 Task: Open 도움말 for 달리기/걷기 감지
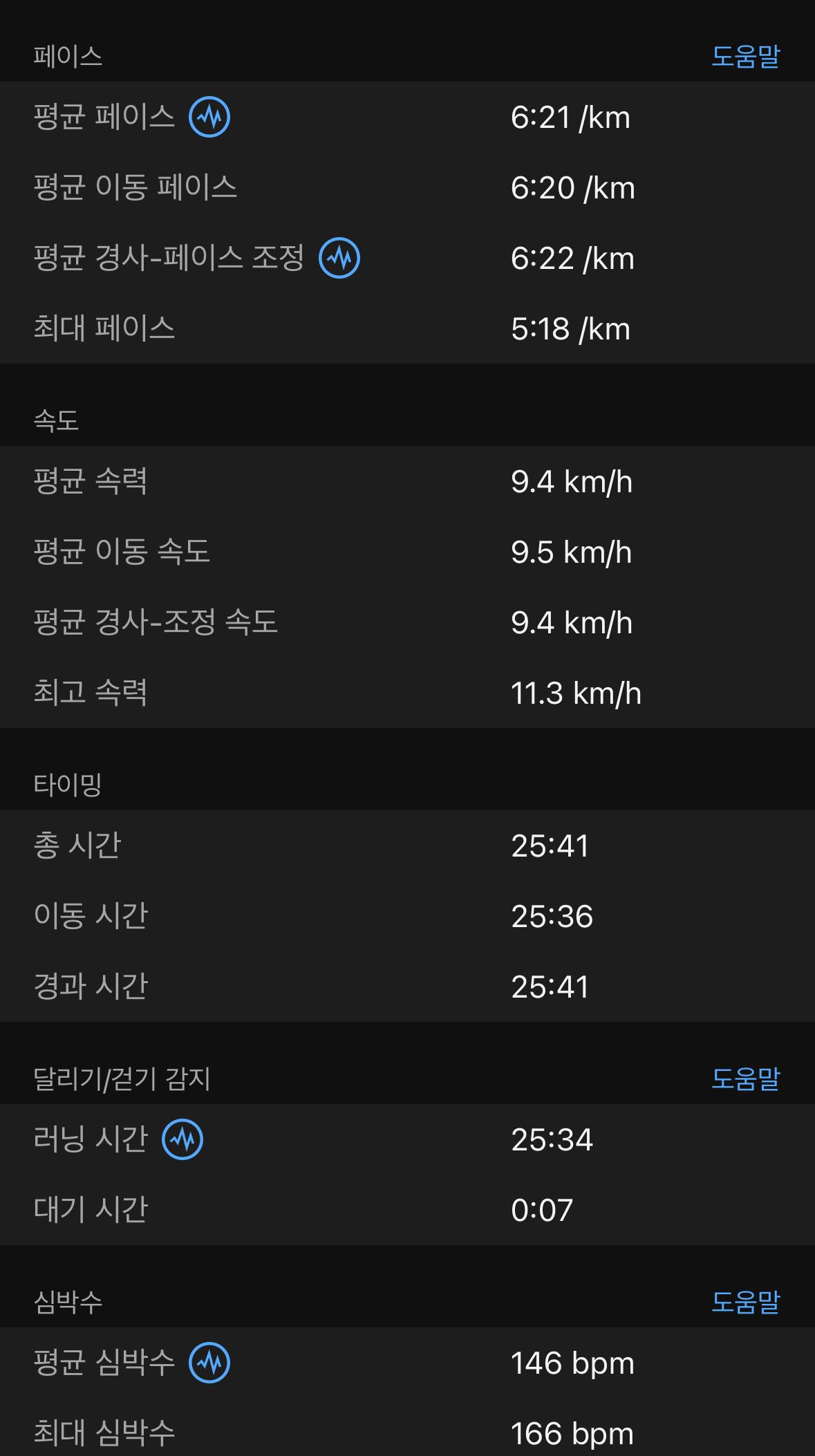pos(746,1079)
